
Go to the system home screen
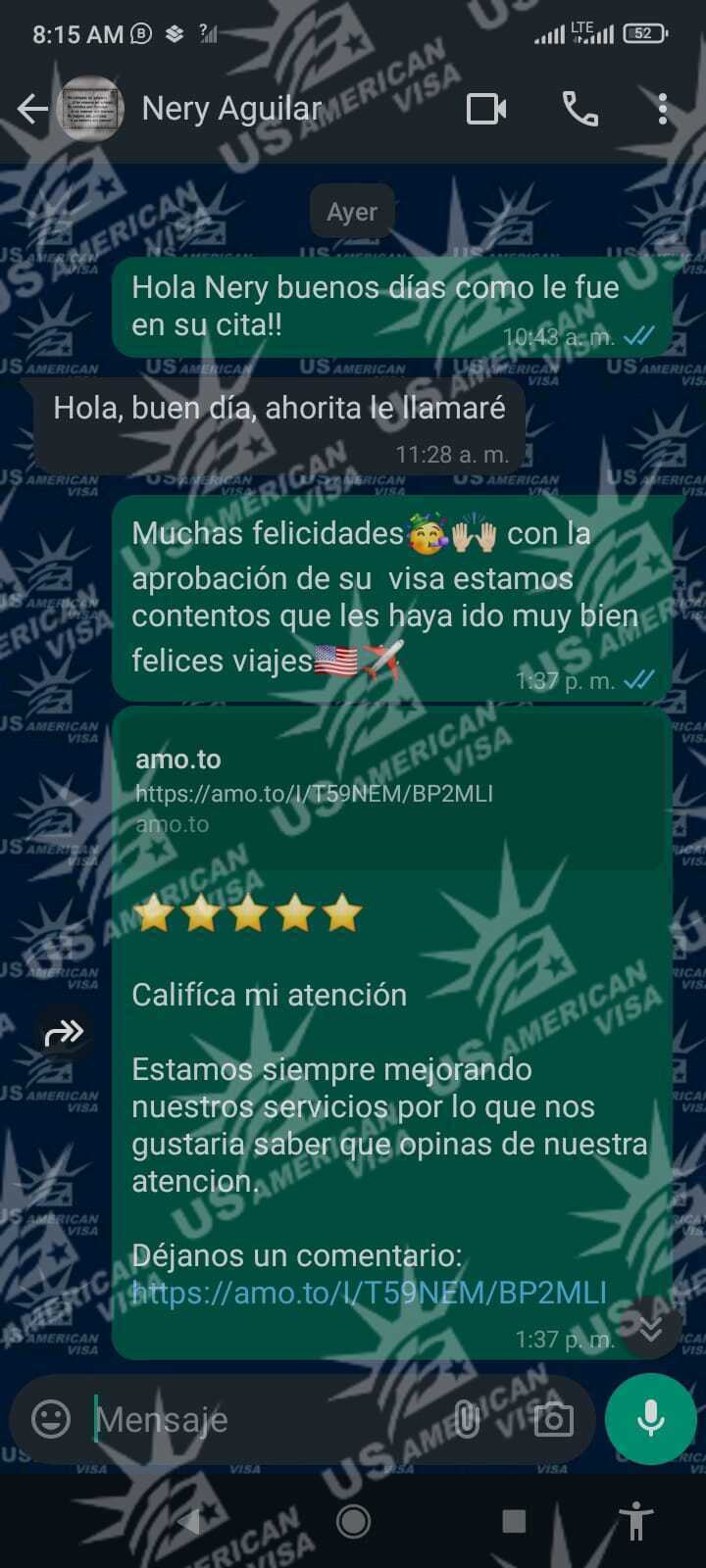coord(353,1521)
